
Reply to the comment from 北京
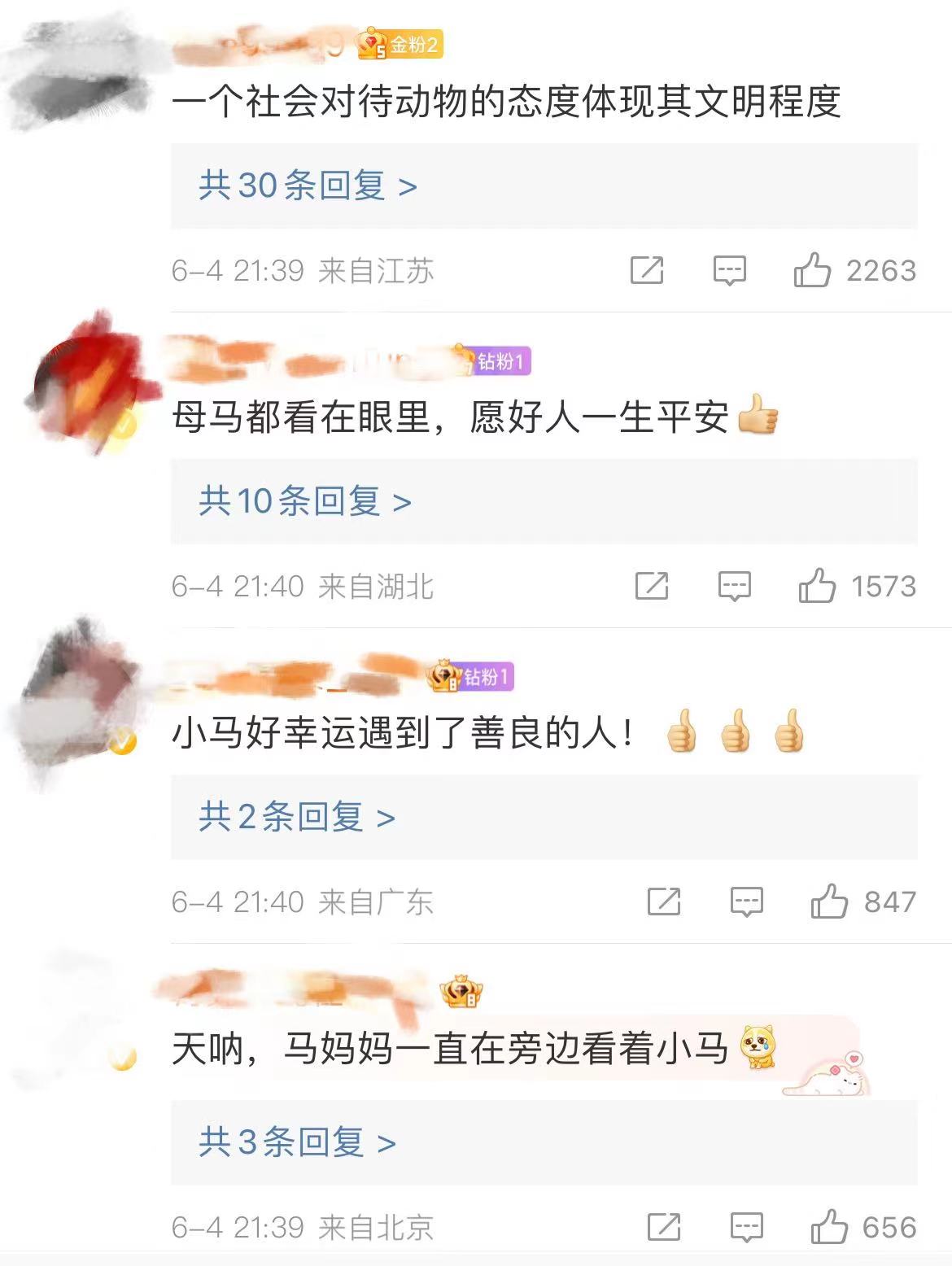(x=746, y=1227)
